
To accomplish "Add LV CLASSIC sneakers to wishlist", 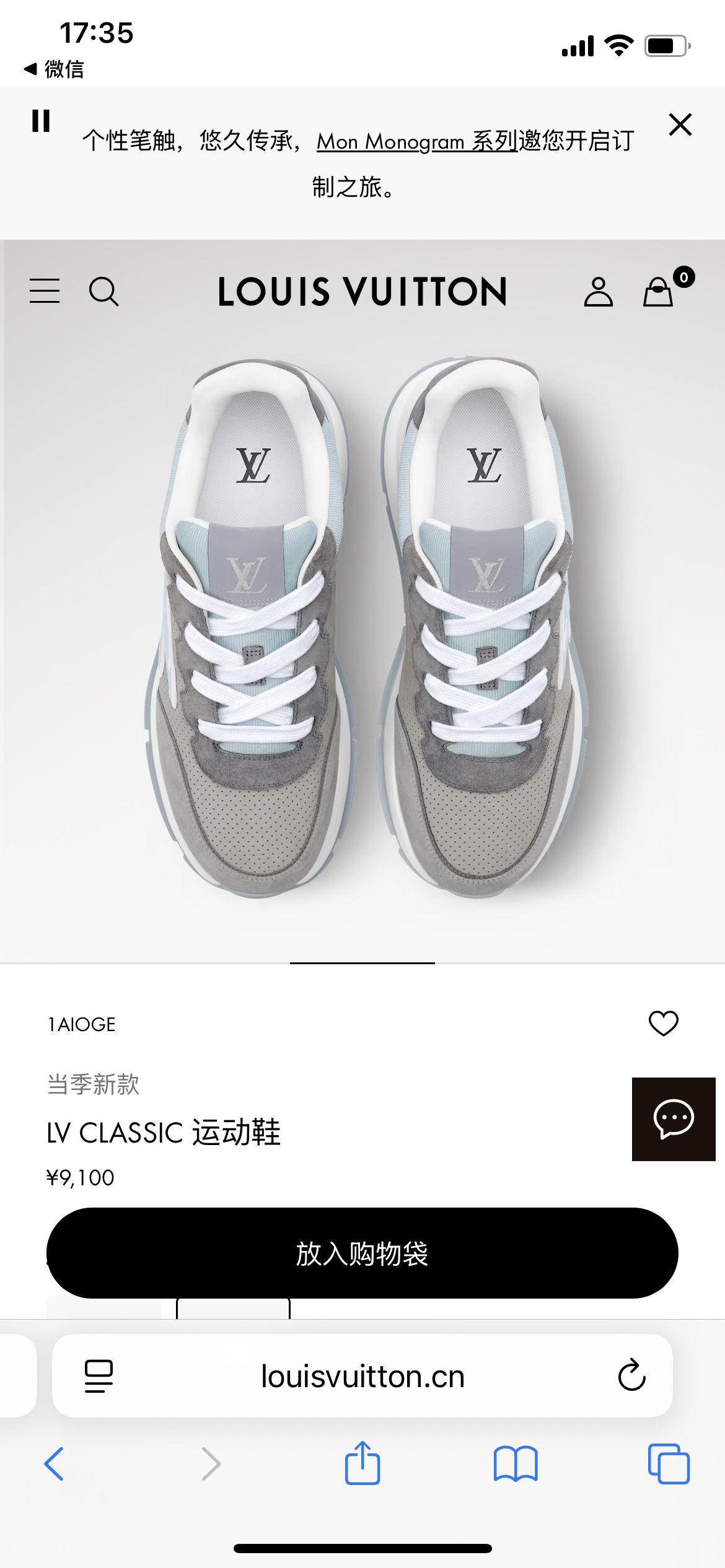I will 663,1023.
